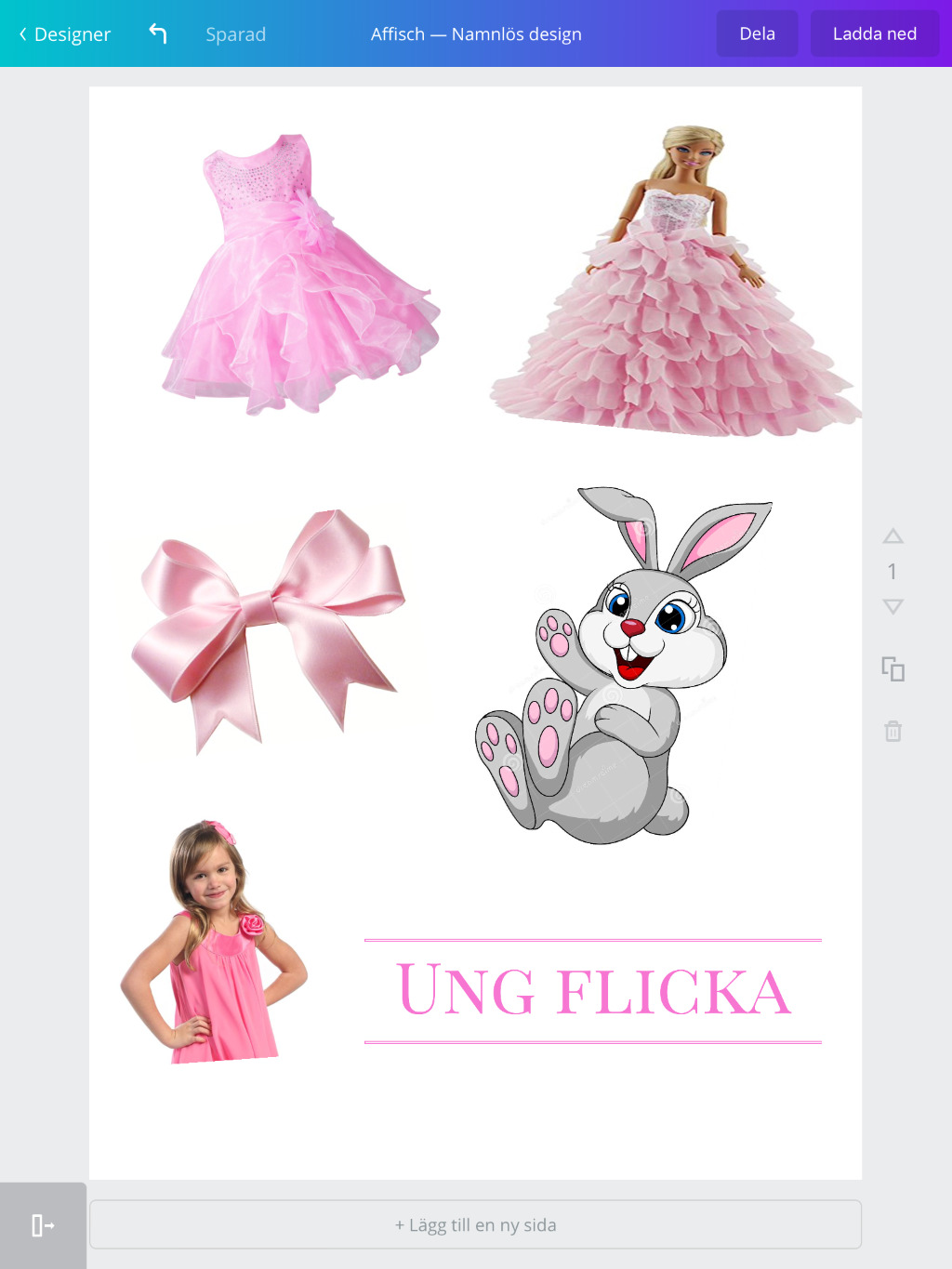Edit the design title Namnlös design
This screenshot has width=952, height=1269.
516,34
